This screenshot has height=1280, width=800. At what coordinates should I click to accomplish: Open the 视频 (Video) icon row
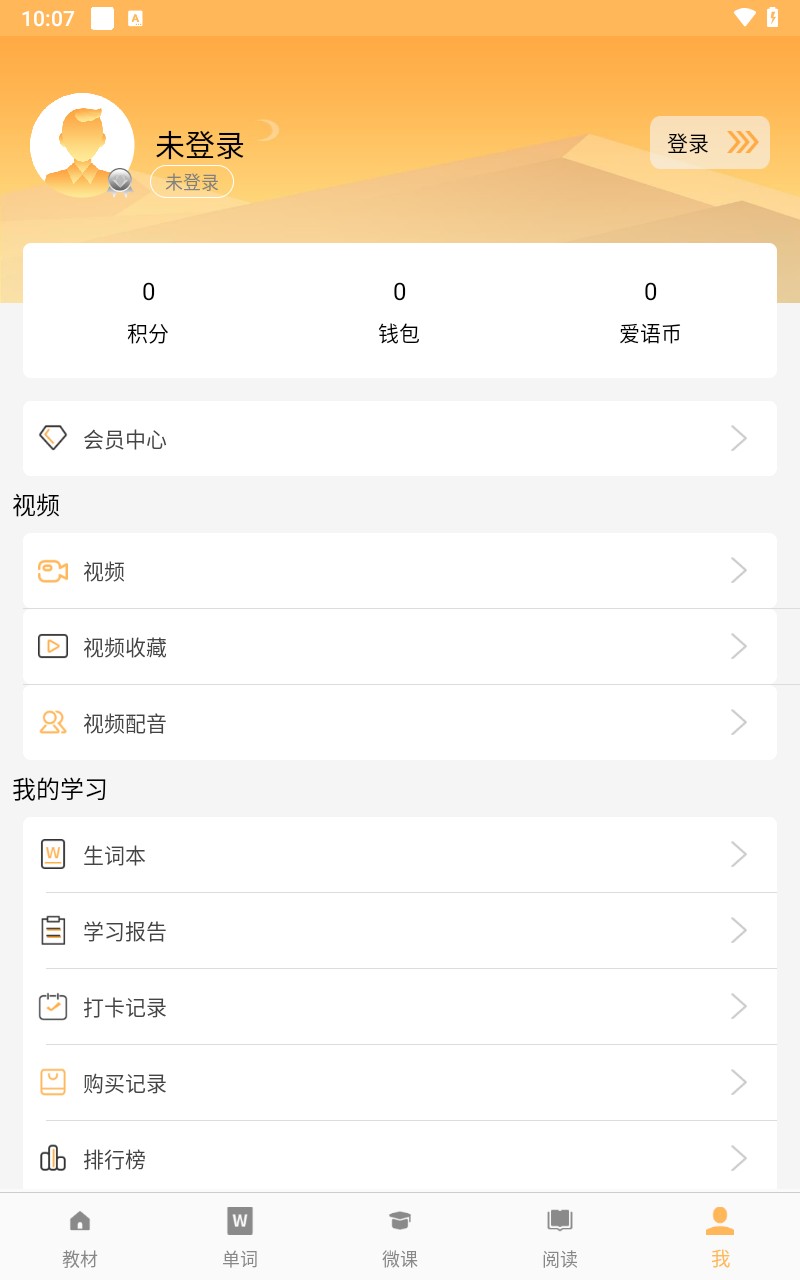click(51, 570)
